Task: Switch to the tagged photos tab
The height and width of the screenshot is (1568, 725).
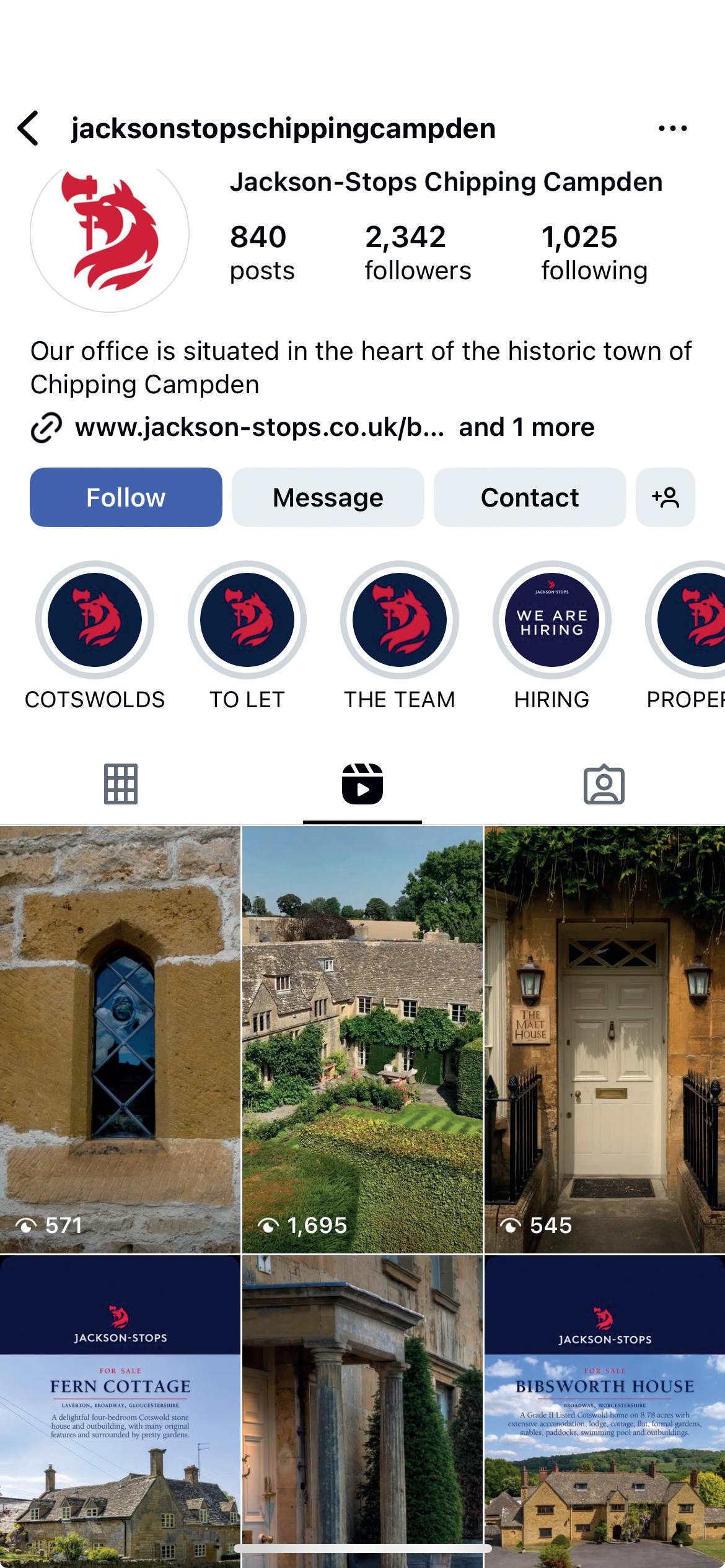Action: [x=604, y=784]
